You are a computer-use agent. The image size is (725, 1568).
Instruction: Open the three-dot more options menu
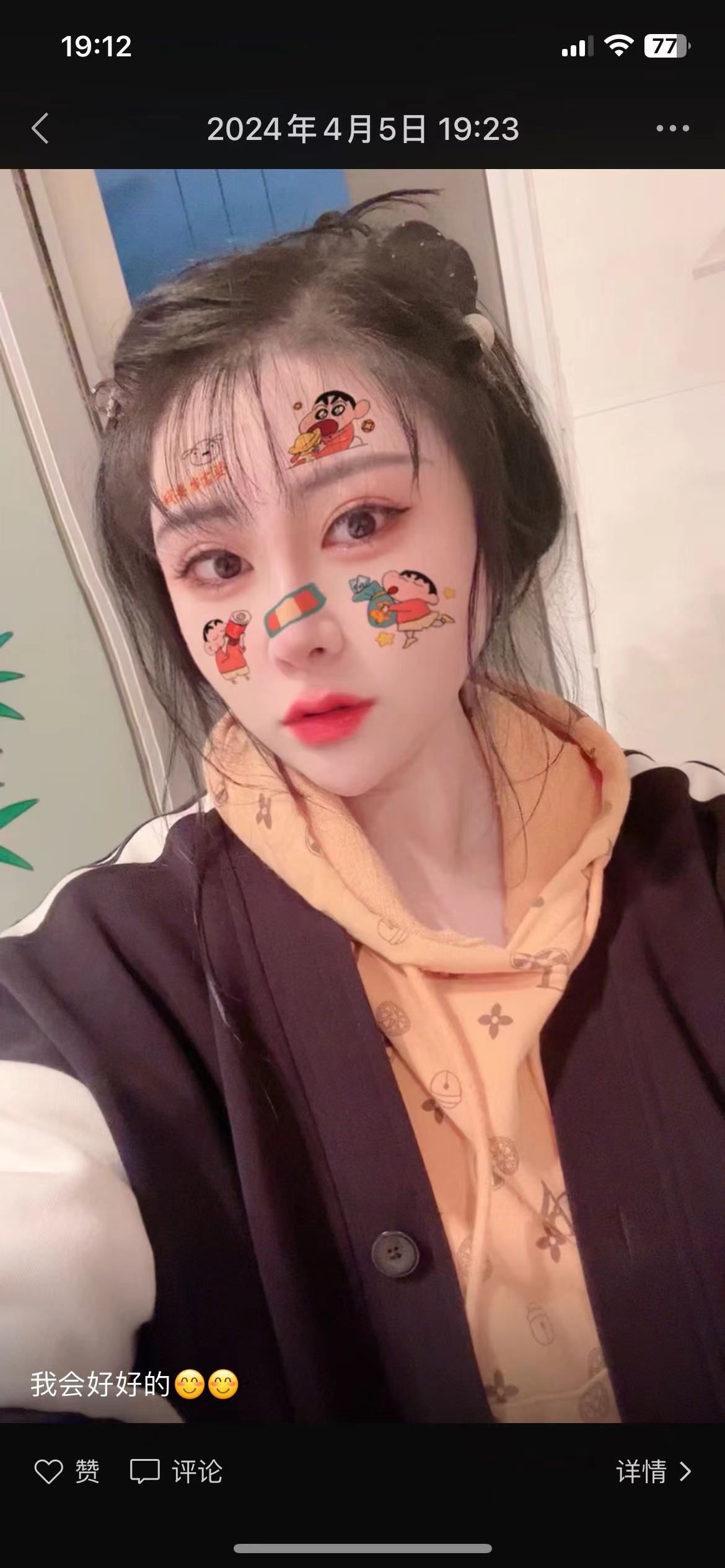click(672, 129)
